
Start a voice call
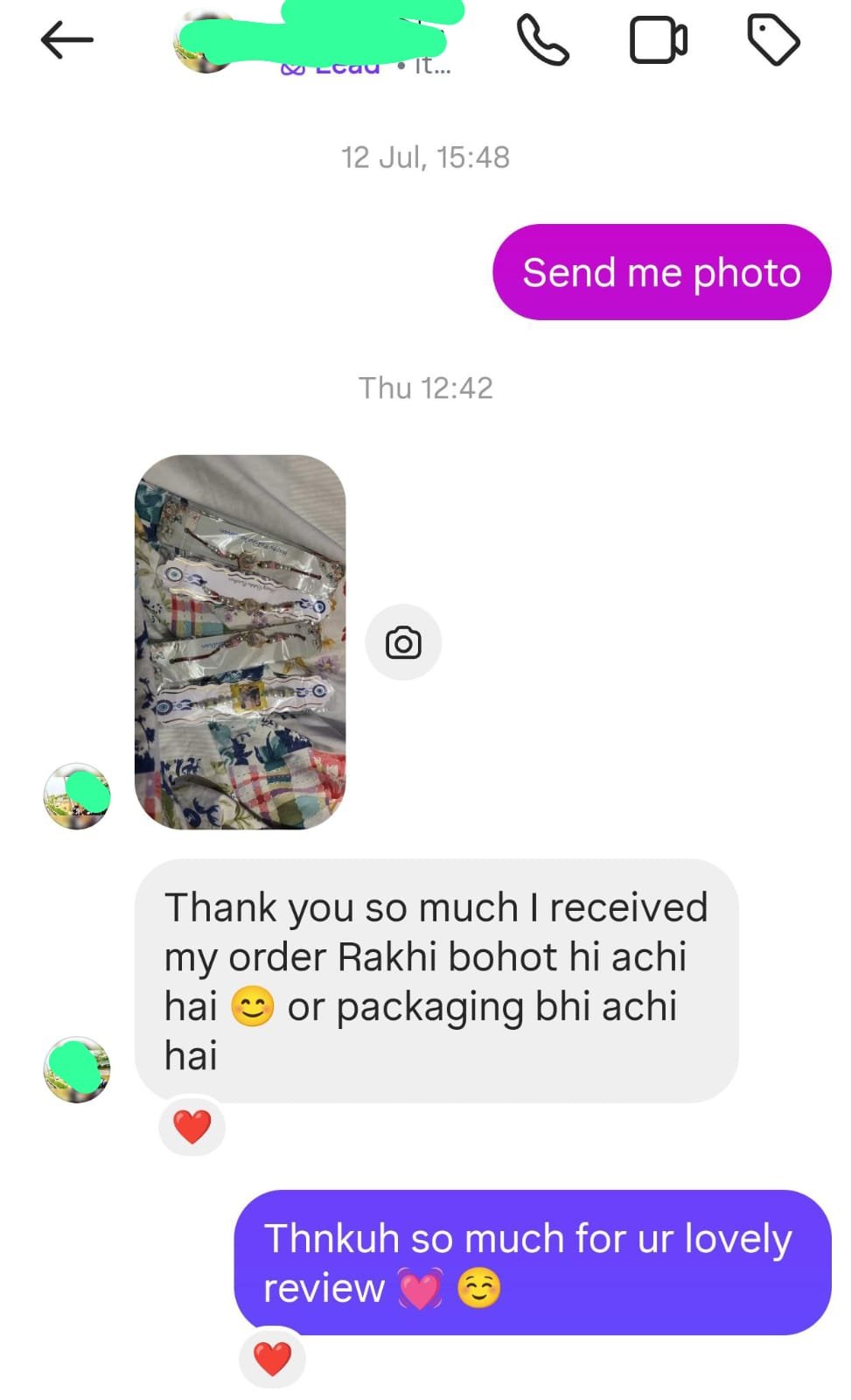(542, 40)
